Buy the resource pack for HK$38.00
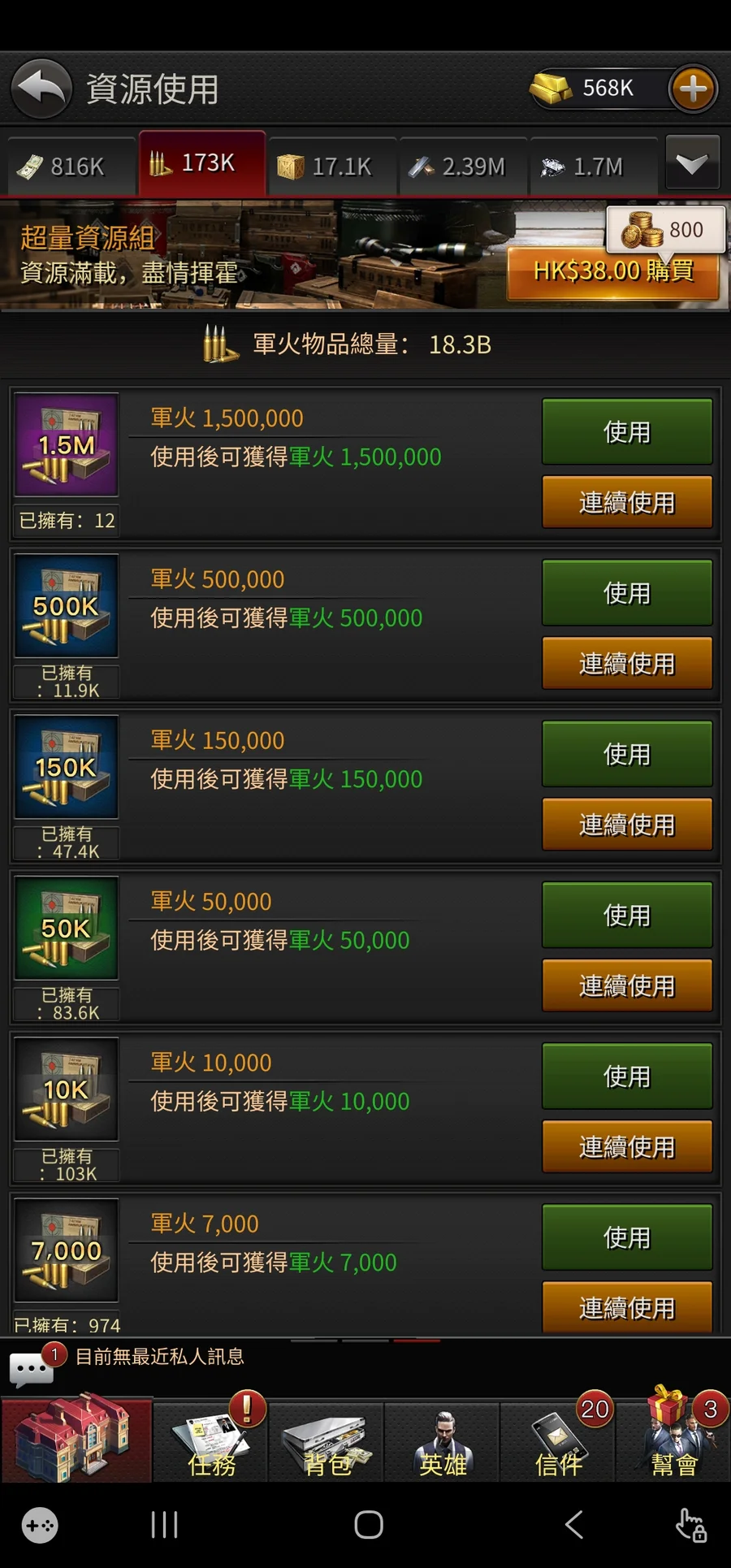This screenshot has height=1568, width=731. (x=613, y=271)
